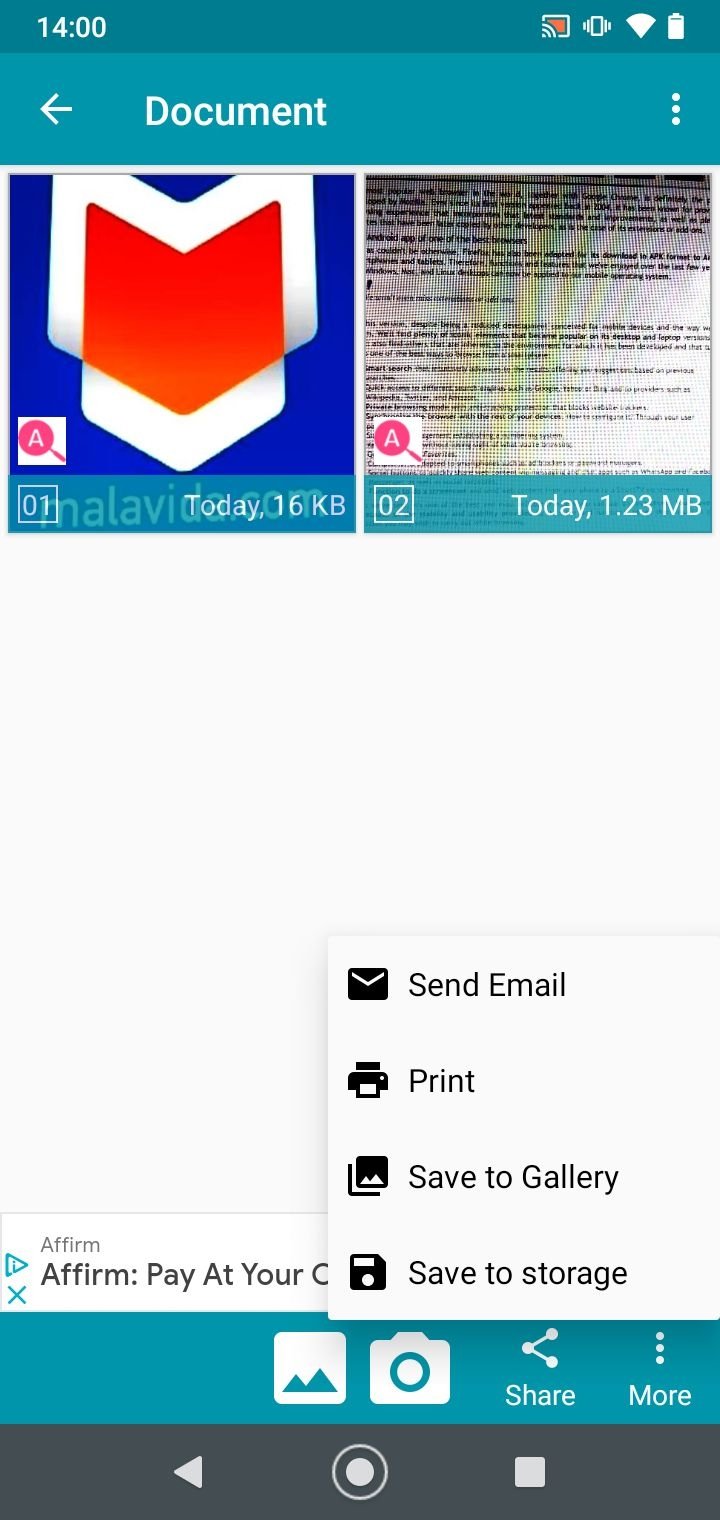This screenshot has height=1520, width=720.
Task: Tap the OCR icon on page 02
Action: coord(397,441)
